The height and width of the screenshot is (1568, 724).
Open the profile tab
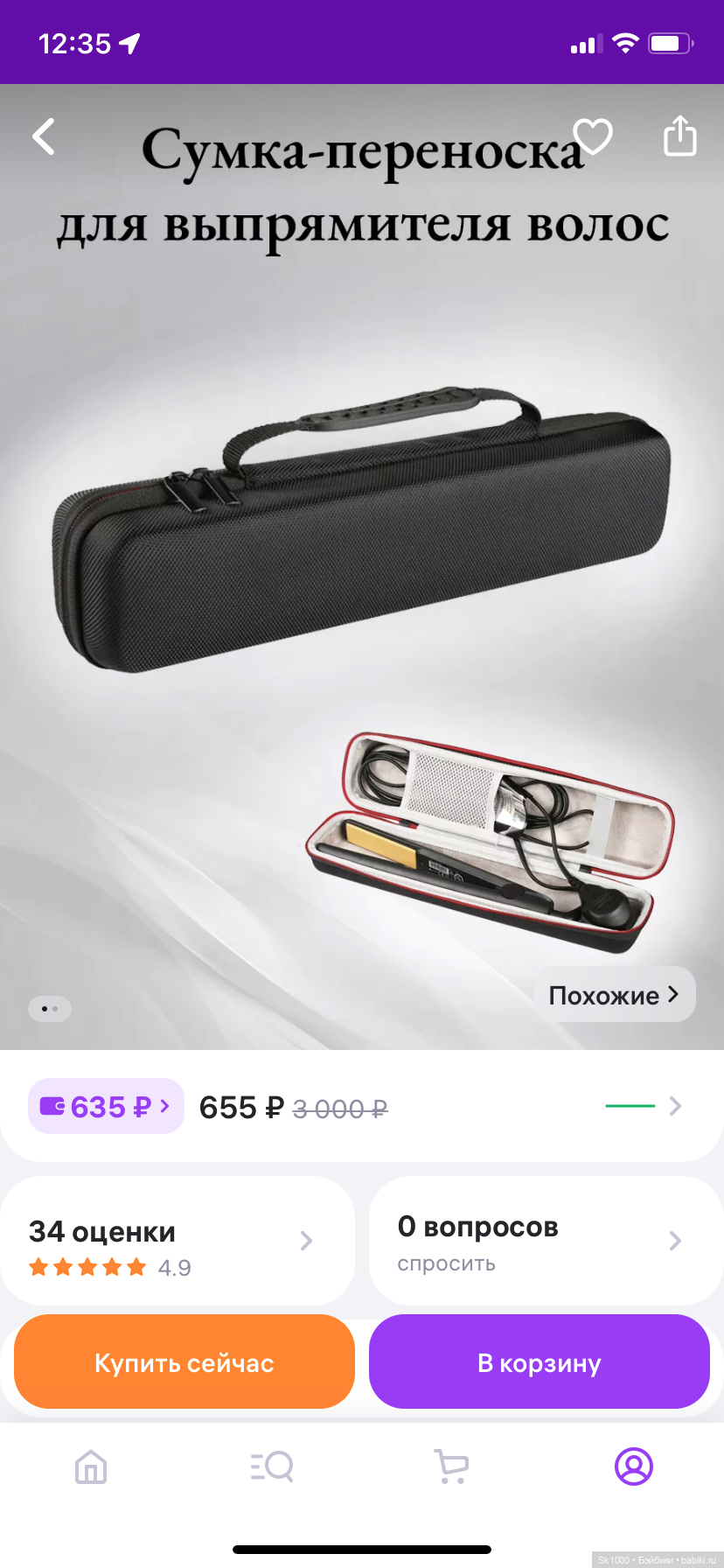634,1466
